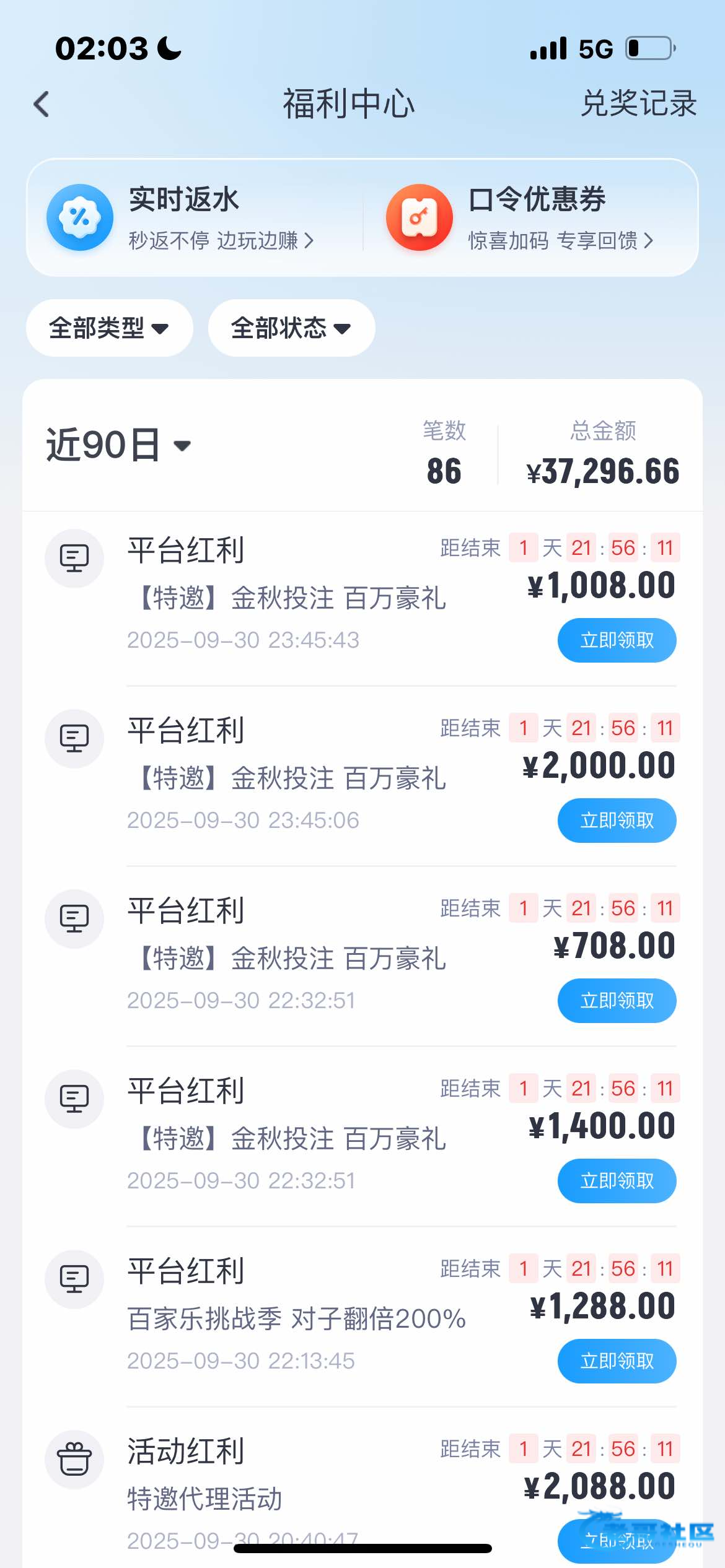This screenshot has height=1568, width=725.
Task: Tap 立即领取 for the ¥1,400.00 reward
Action: pyautogui.click(x=617, y=1181)
